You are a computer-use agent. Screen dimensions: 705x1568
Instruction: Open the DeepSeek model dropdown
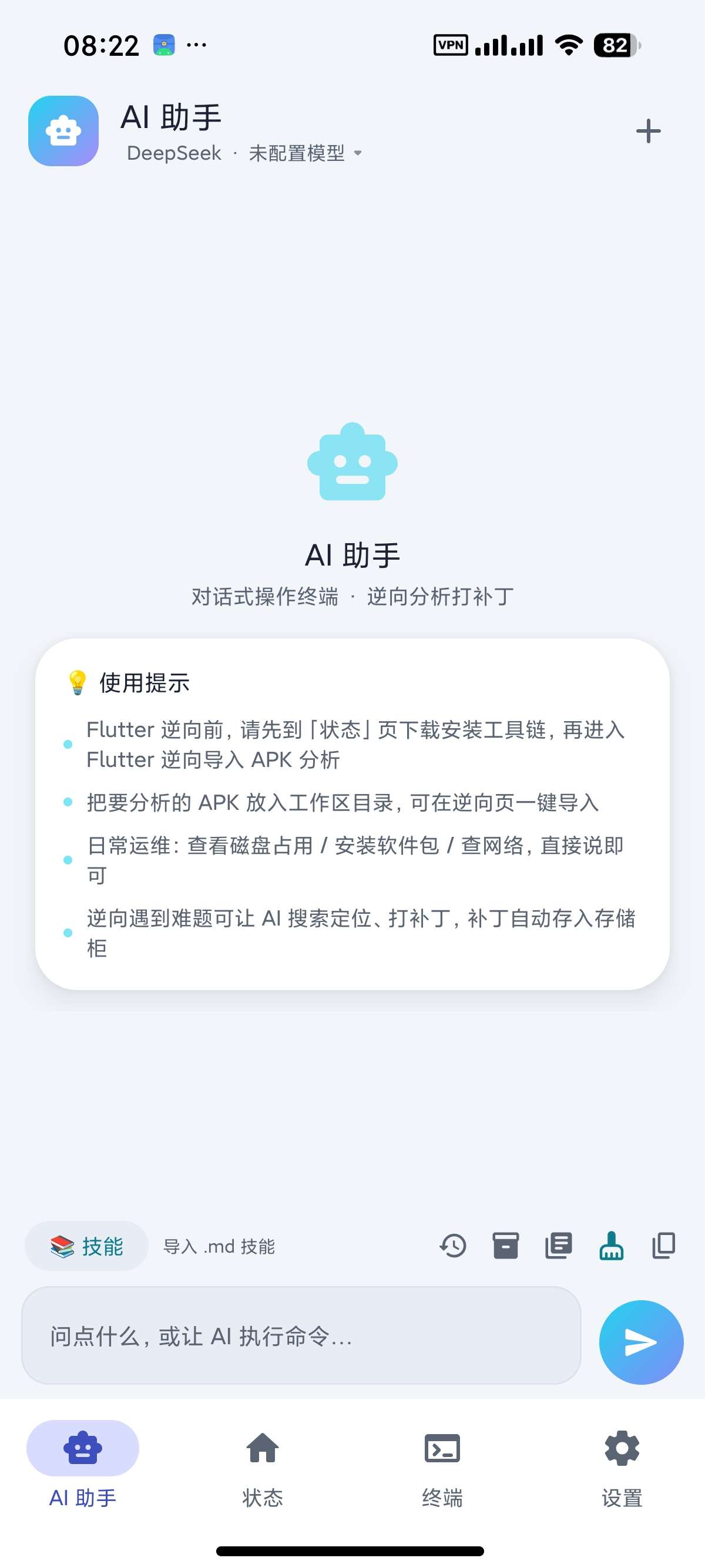point(244,153)
